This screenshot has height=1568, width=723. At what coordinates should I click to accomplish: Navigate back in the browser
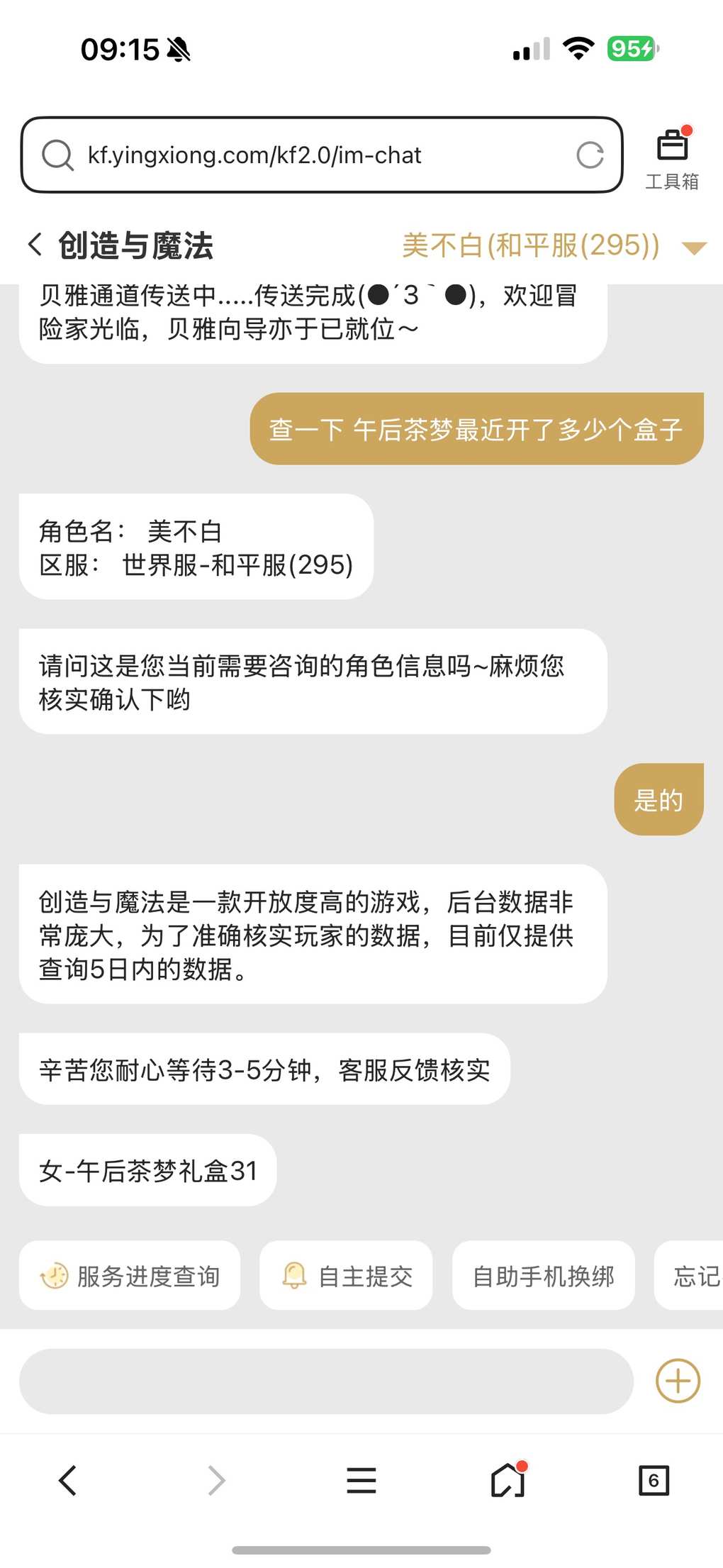tap(68, 1481)
